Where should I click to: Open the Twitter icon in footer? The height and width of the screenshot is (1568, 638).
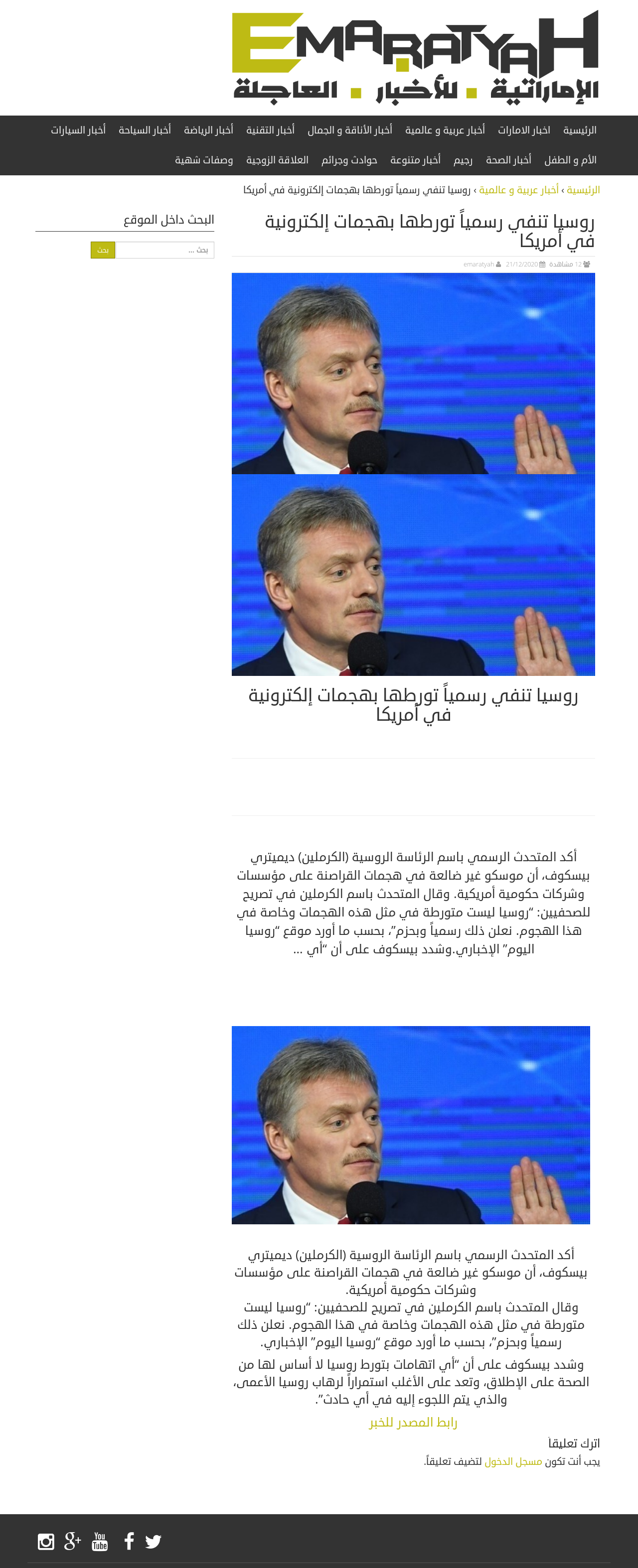[153, 1541]
